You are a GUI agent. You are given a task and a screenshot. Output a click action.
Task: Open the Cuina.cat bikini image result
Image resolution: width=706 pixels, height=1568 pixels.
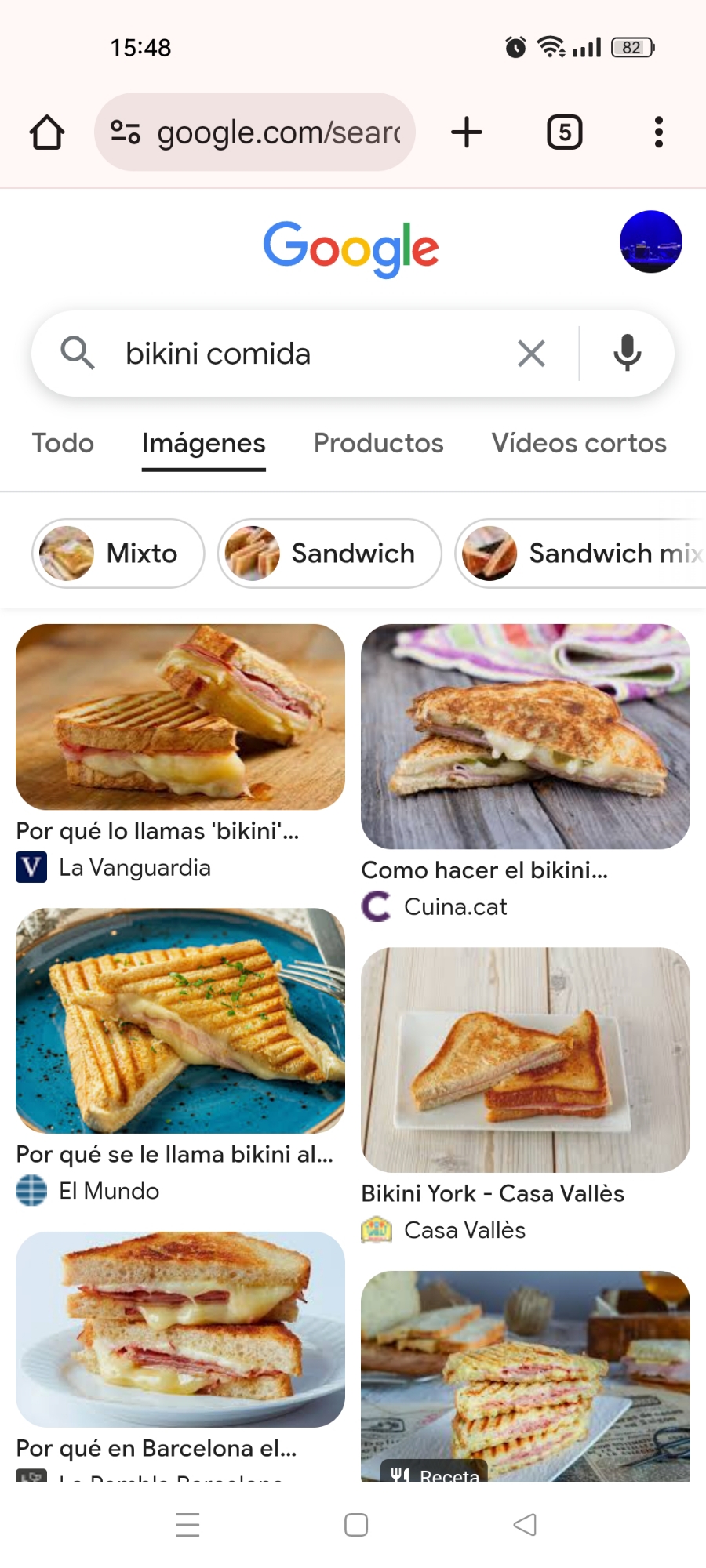click(526, 737)
